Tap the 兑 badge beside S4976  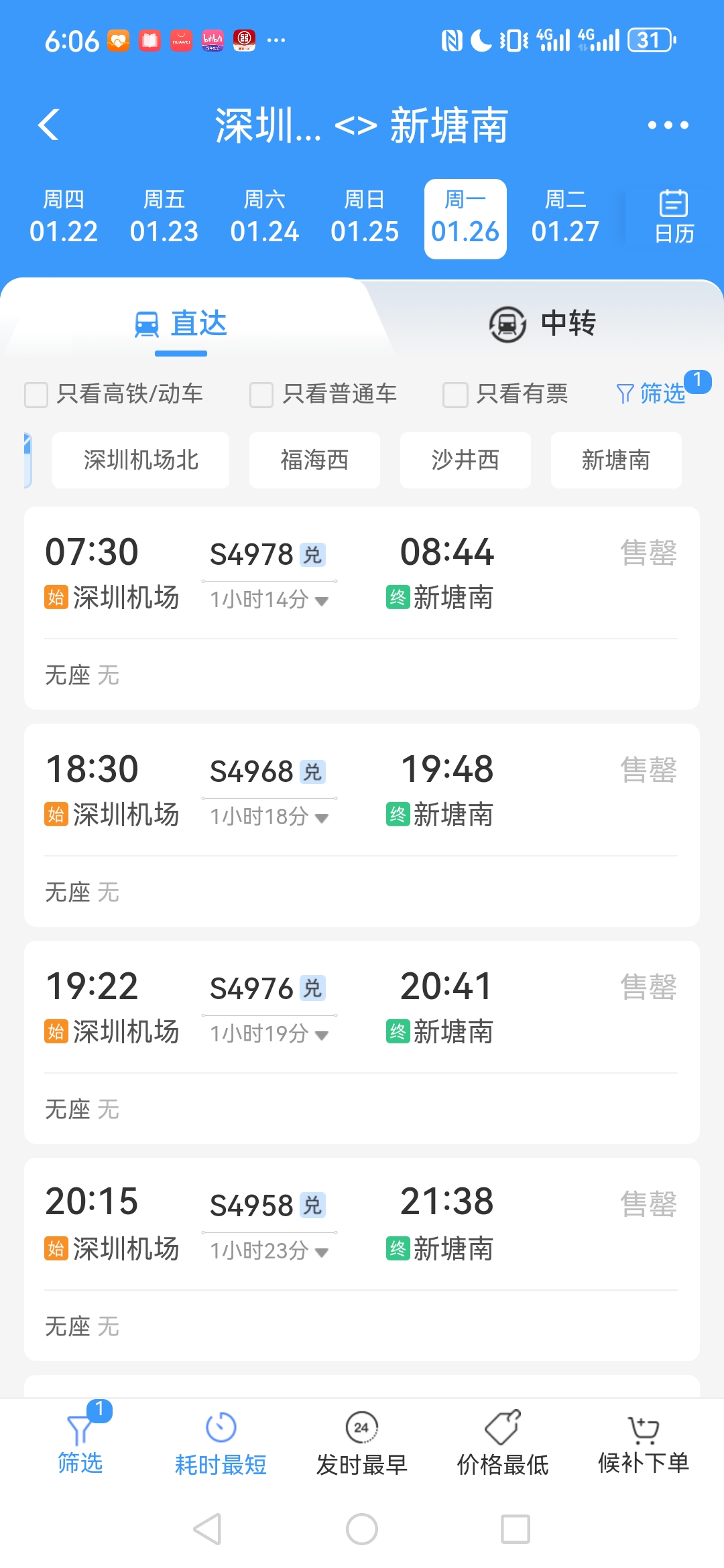click(x=314, y=987)
